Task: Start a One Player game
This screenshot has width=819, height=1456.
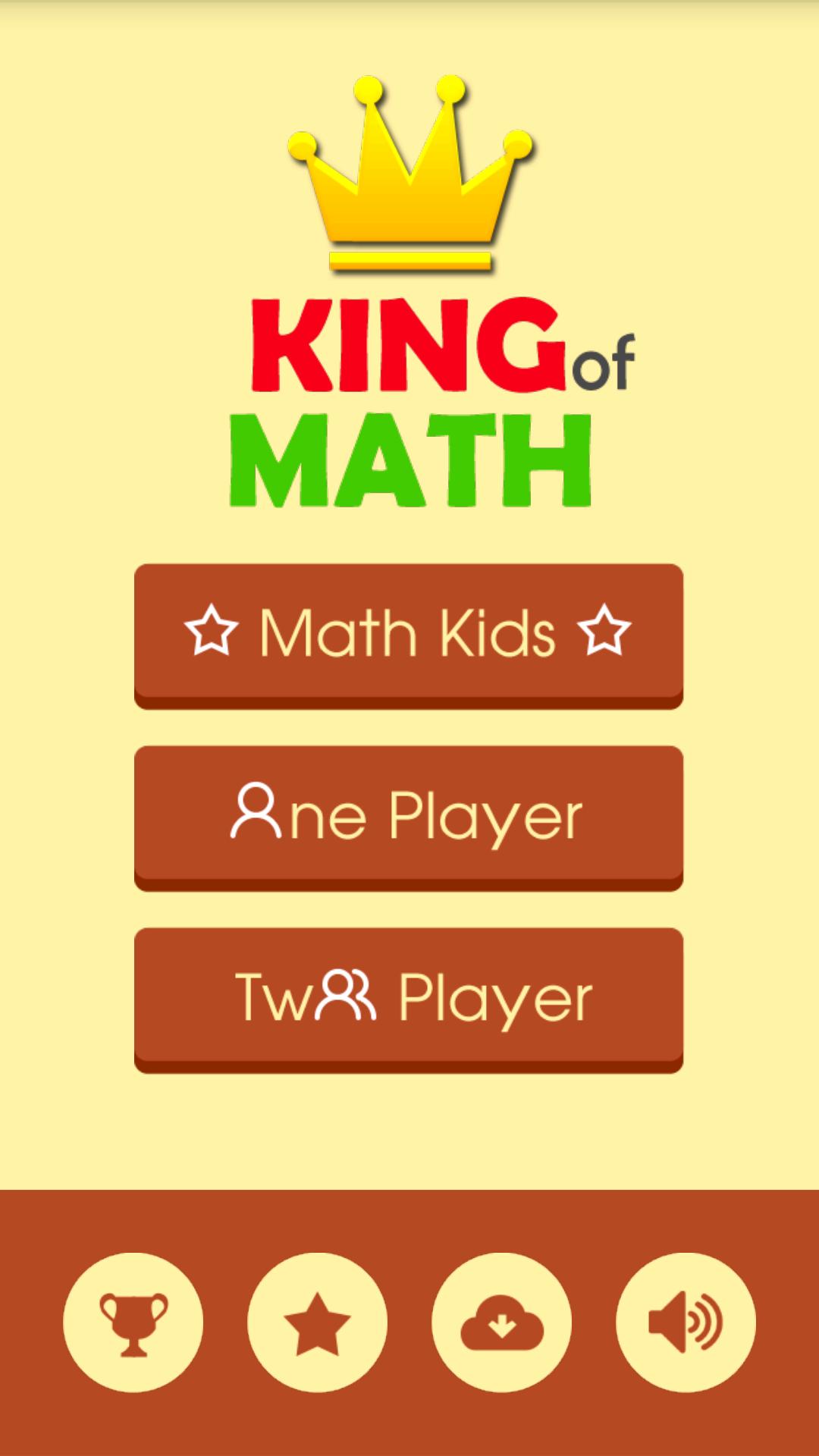Action: pyautogui.click(x=409, y=817)
